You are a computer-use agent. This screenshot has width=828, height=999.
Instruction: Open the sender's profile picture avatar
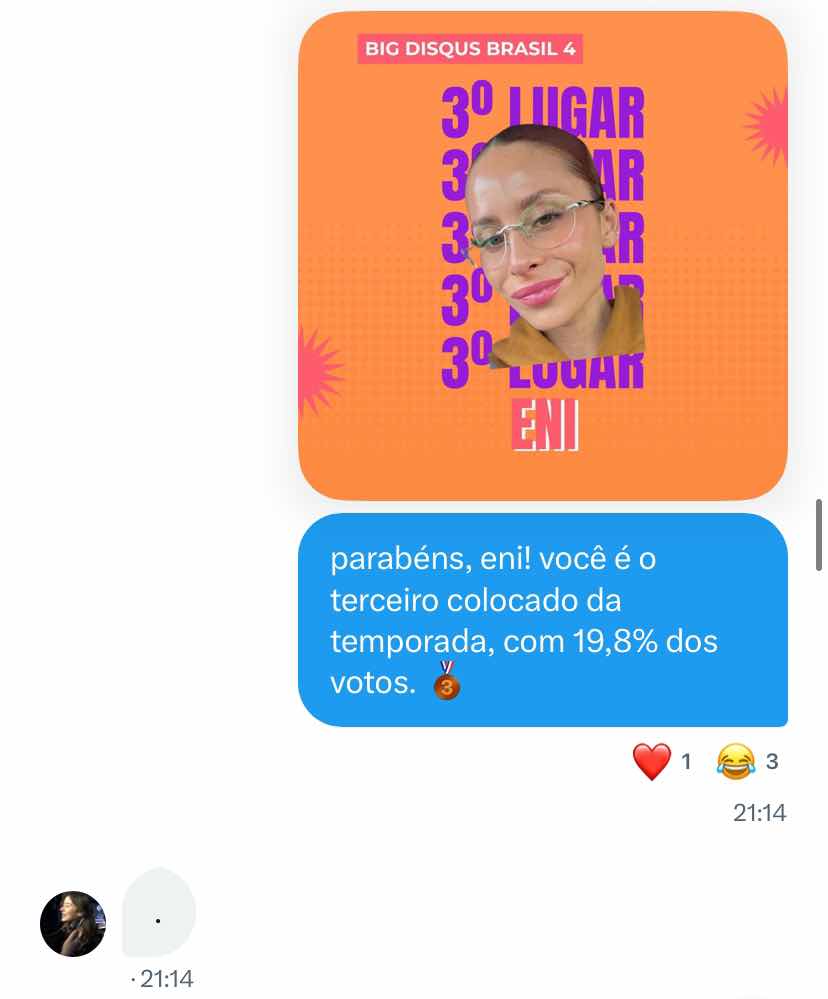(x=73, y=923)
